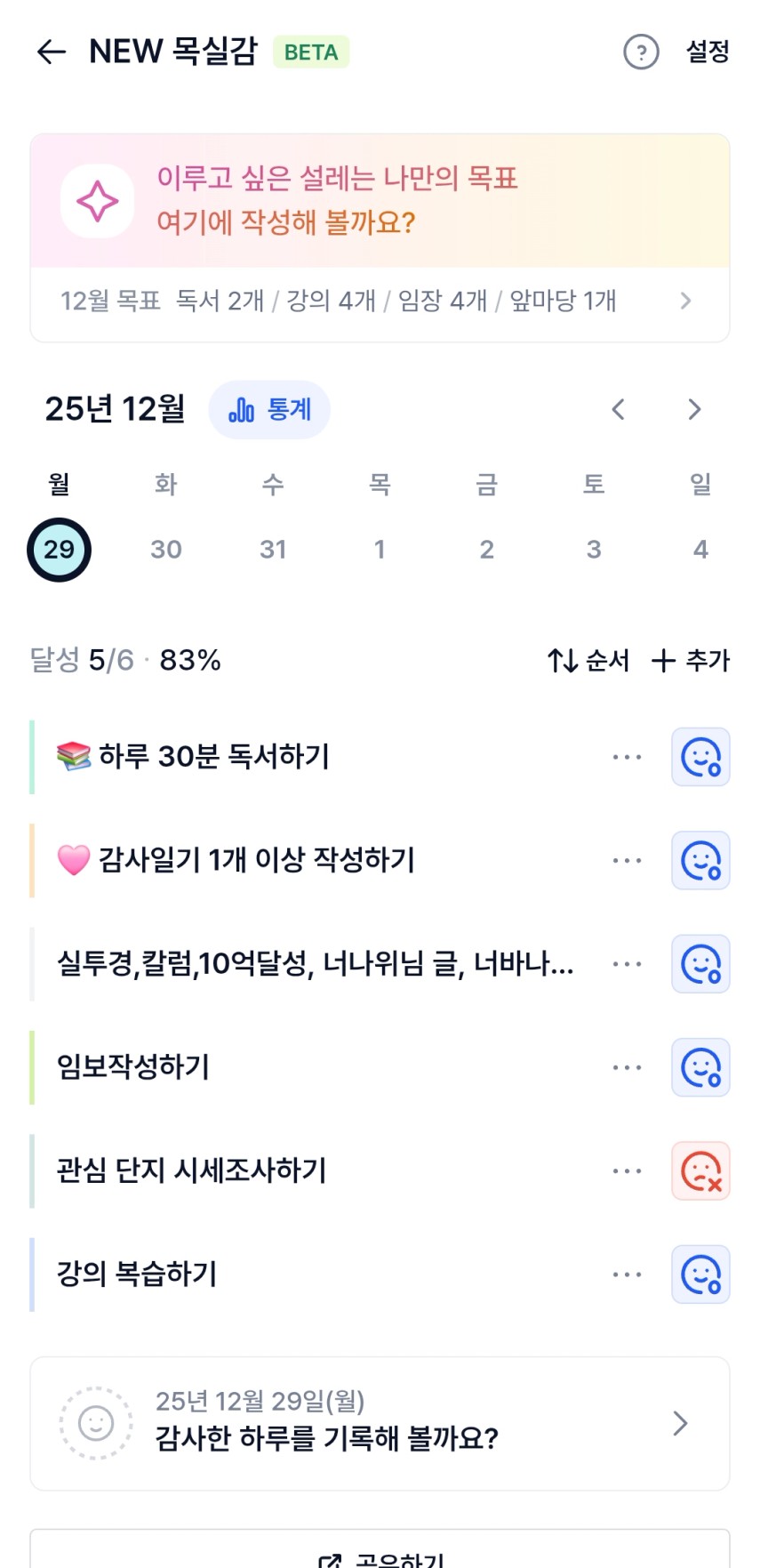Go back from NEW 목실감 screen
The image size is (760, 1568).
point(52,52)
